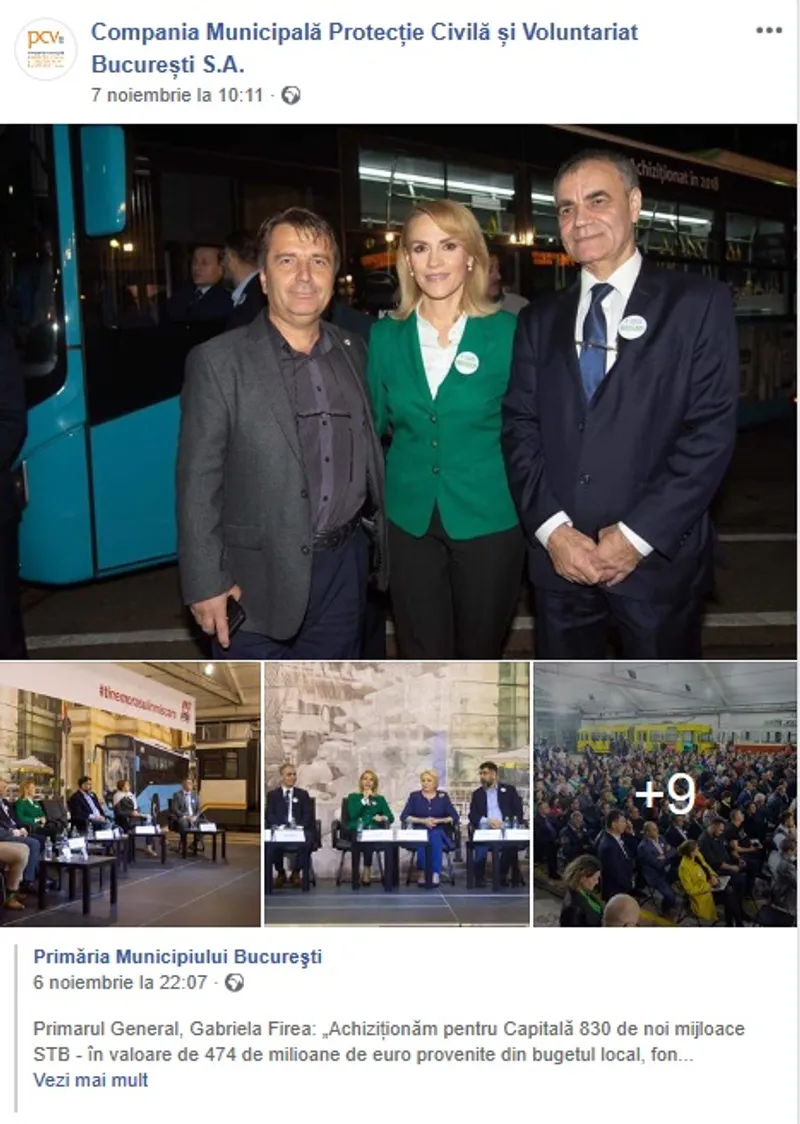The image size is (800, 1124).
Task: Open the PCV page profile picture
Action: tap(45, 48)
